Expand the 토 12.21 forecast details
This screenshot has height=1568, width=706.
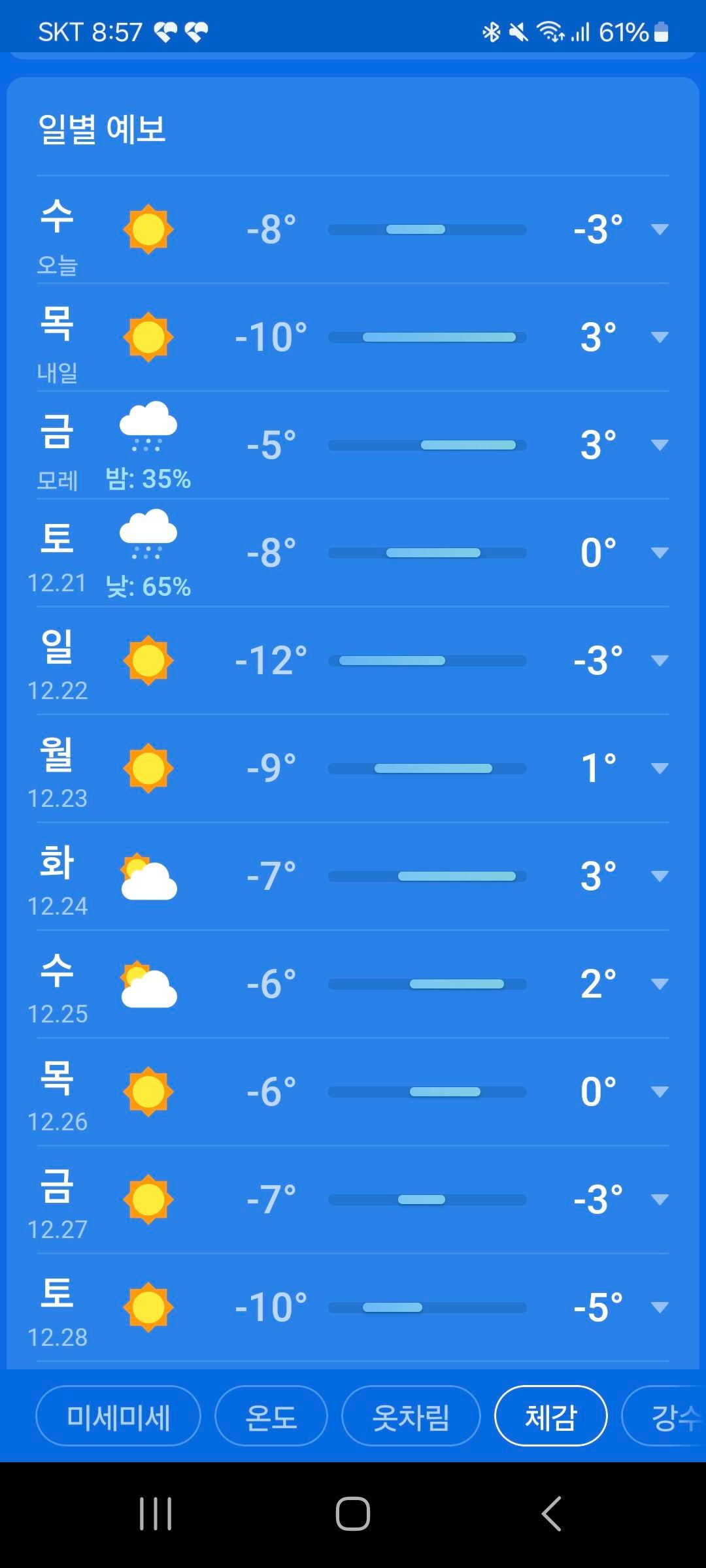[x=660, y=553]
